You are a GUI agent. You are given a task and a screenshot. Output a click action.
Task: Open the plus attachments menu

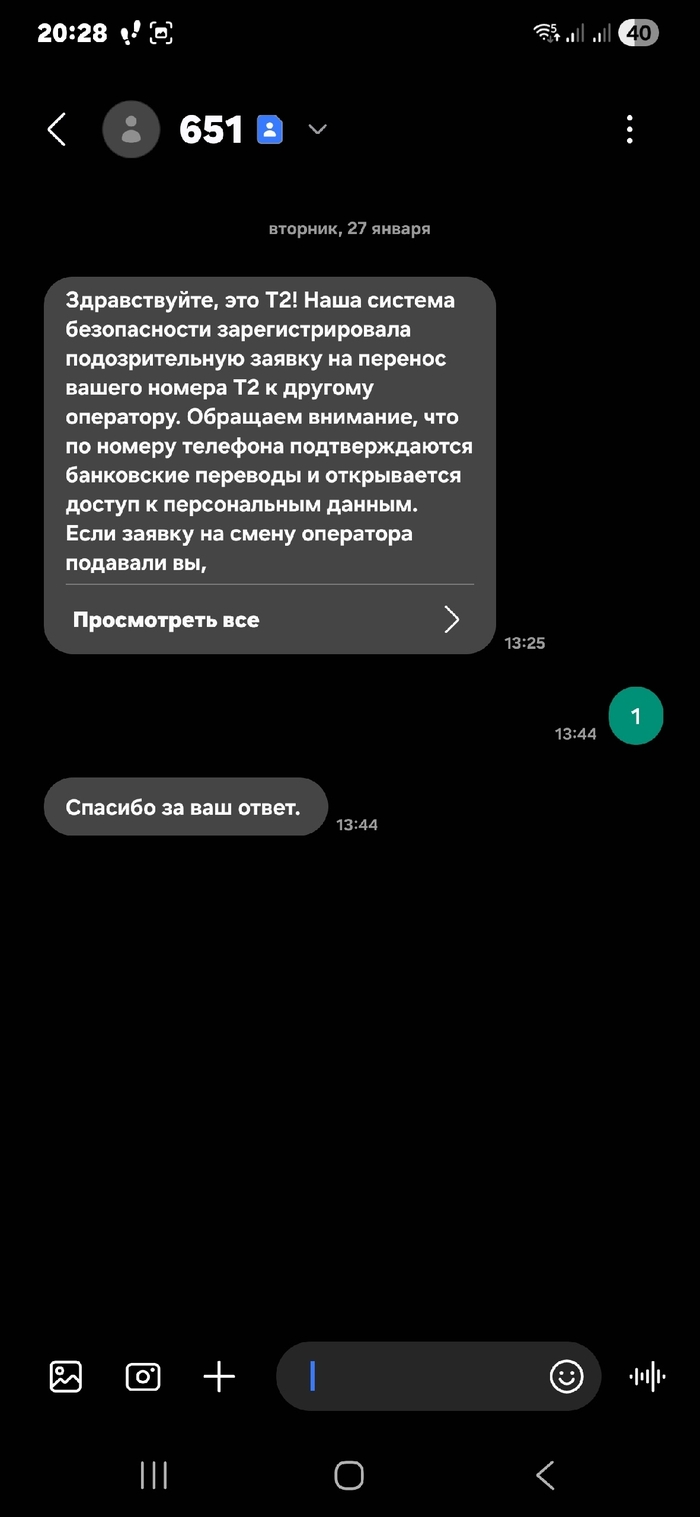[219, 1377]
